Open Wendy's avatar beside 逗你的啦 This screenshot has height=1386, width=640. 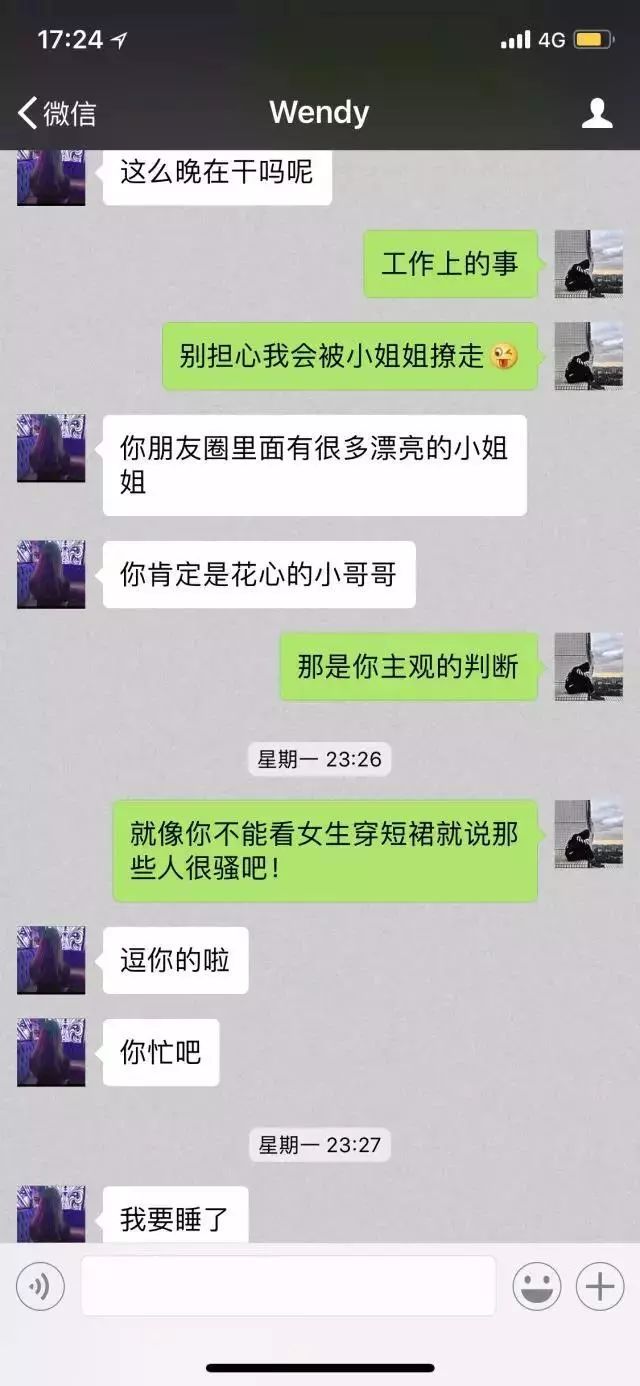(51, 960)
